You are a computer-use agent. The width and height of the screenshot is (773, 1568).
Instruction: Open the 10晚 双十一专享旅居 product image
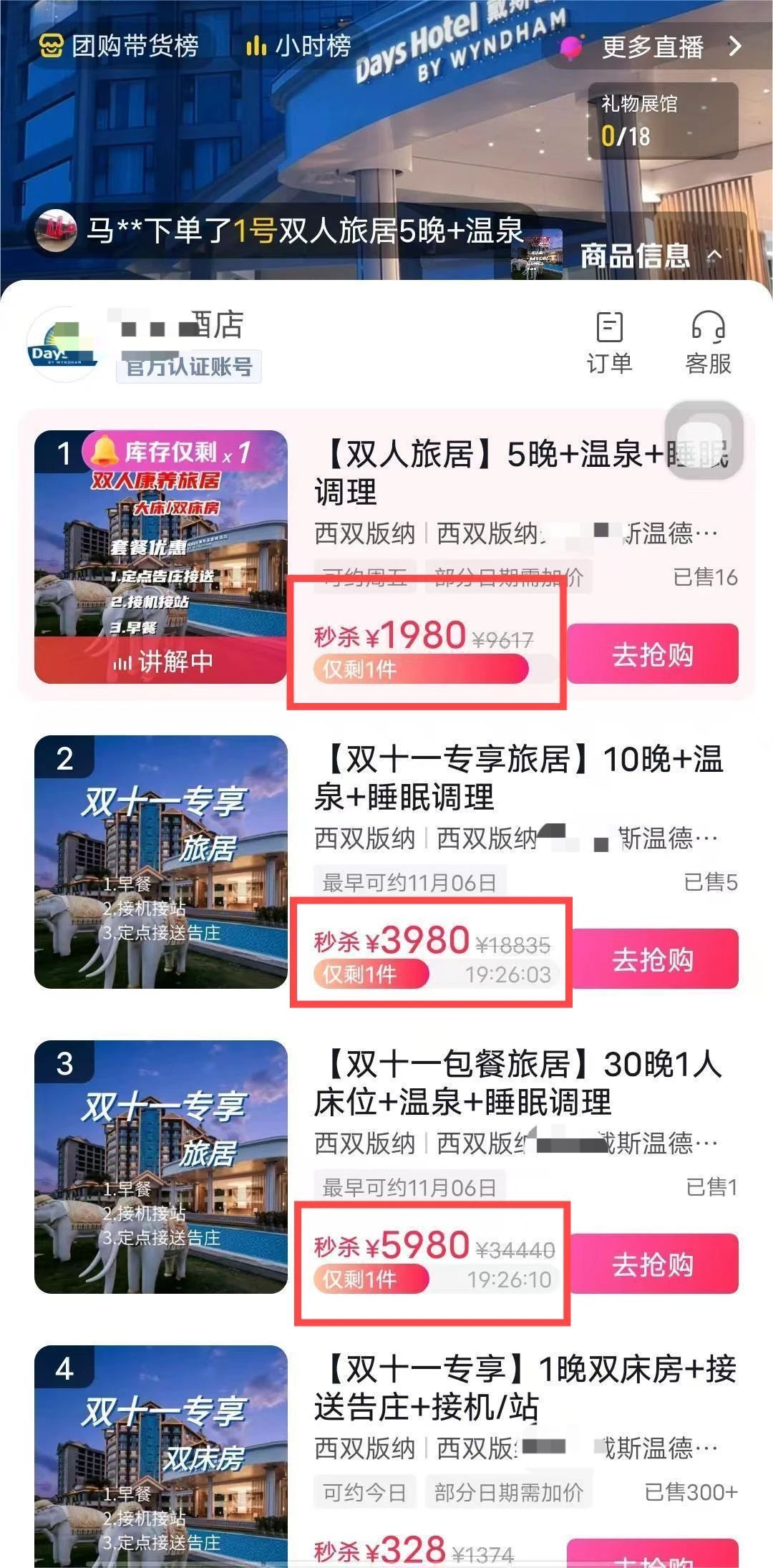pyautogui.click(x=161, y=861)
